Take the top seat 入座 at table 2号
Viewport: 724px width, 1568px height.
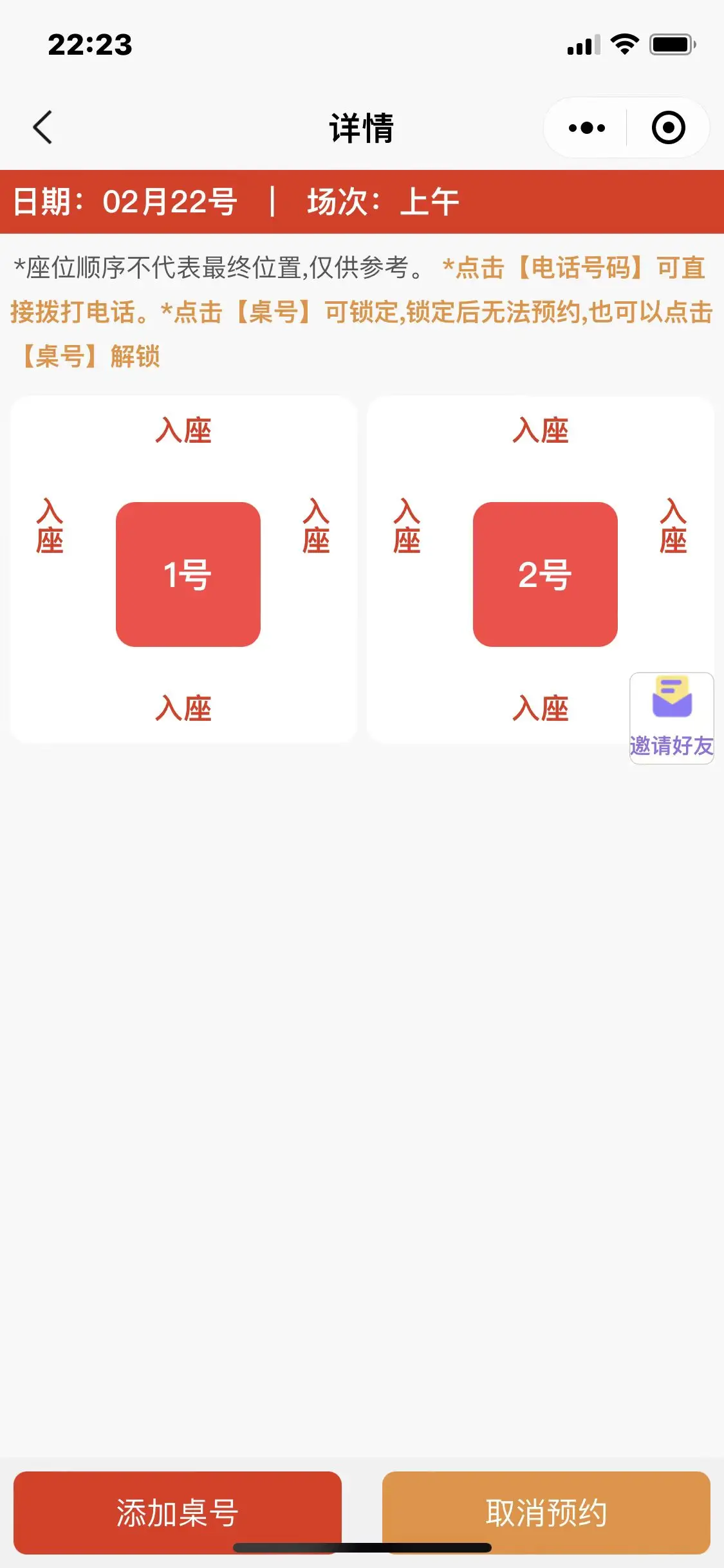pyautogui.click(x=541, y=431)
